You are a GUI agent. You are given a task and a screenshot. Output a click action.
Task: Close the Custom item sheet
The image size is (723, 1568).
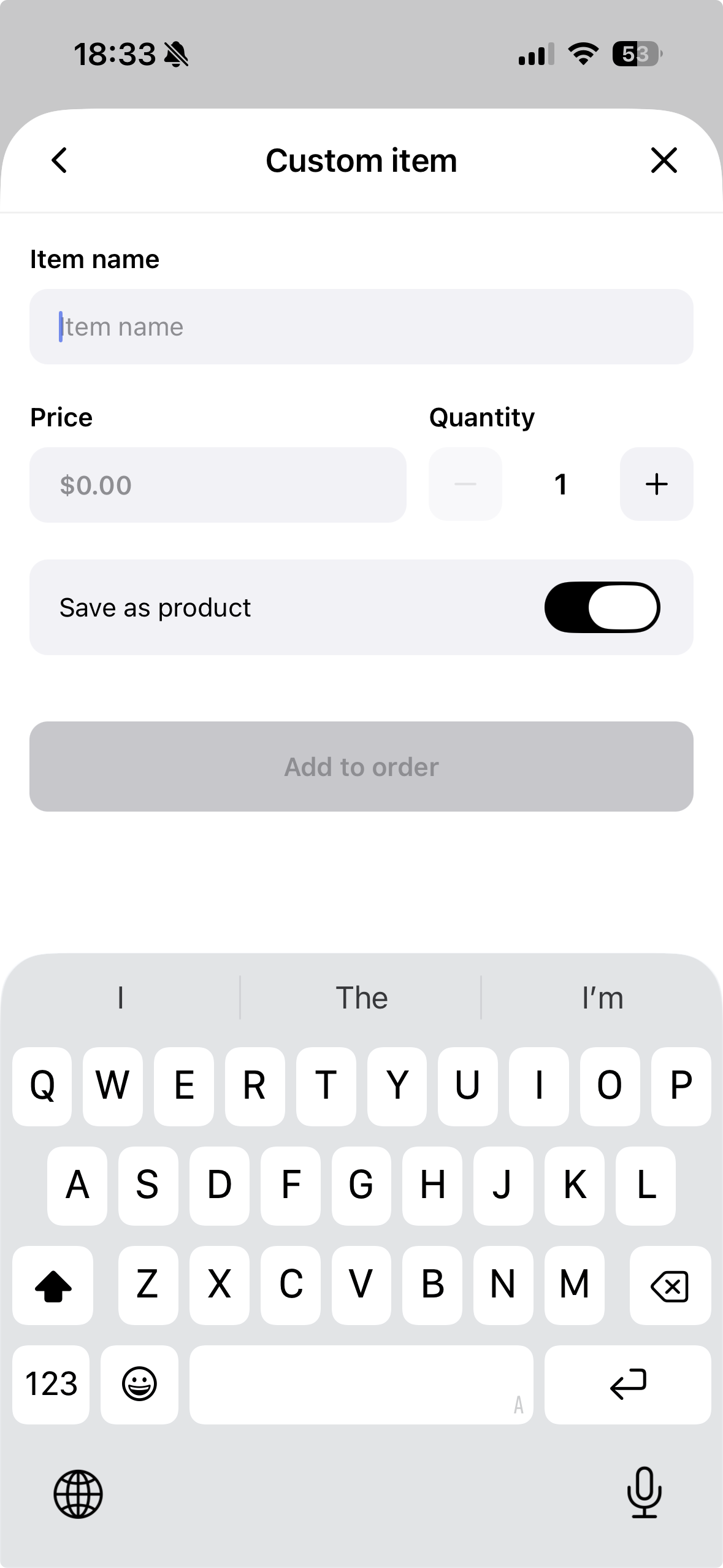pyautogui.click(x=664, y=161)
